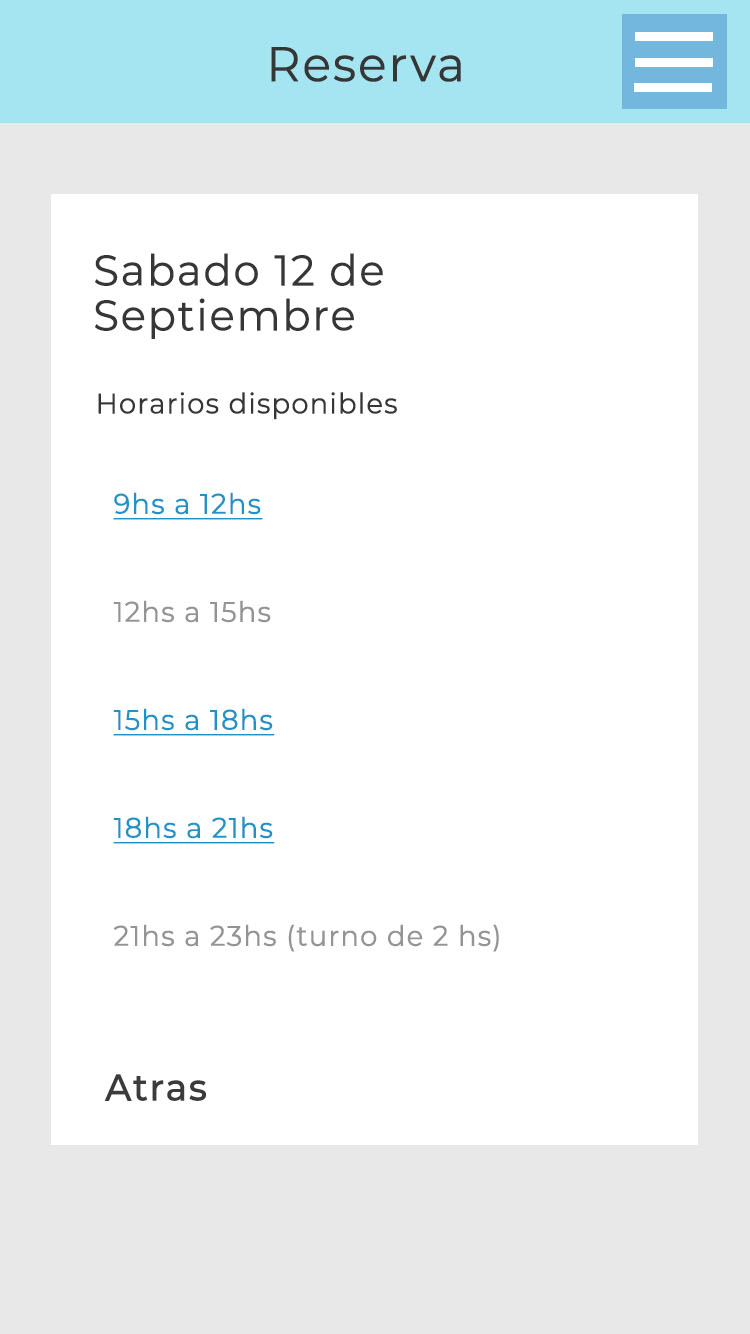Select the 9hs a 12hs time slot
750x1334 pixels.
coord(187,505)
